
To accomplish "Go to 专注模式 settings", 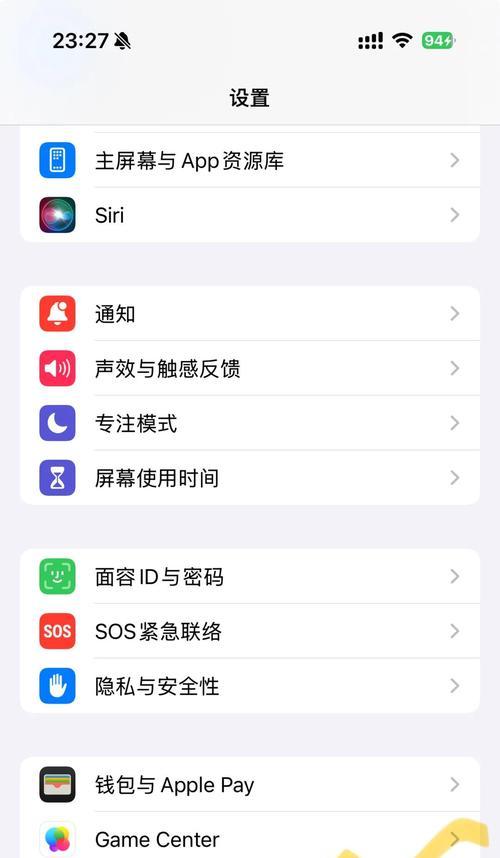I will tap(249, 423).
